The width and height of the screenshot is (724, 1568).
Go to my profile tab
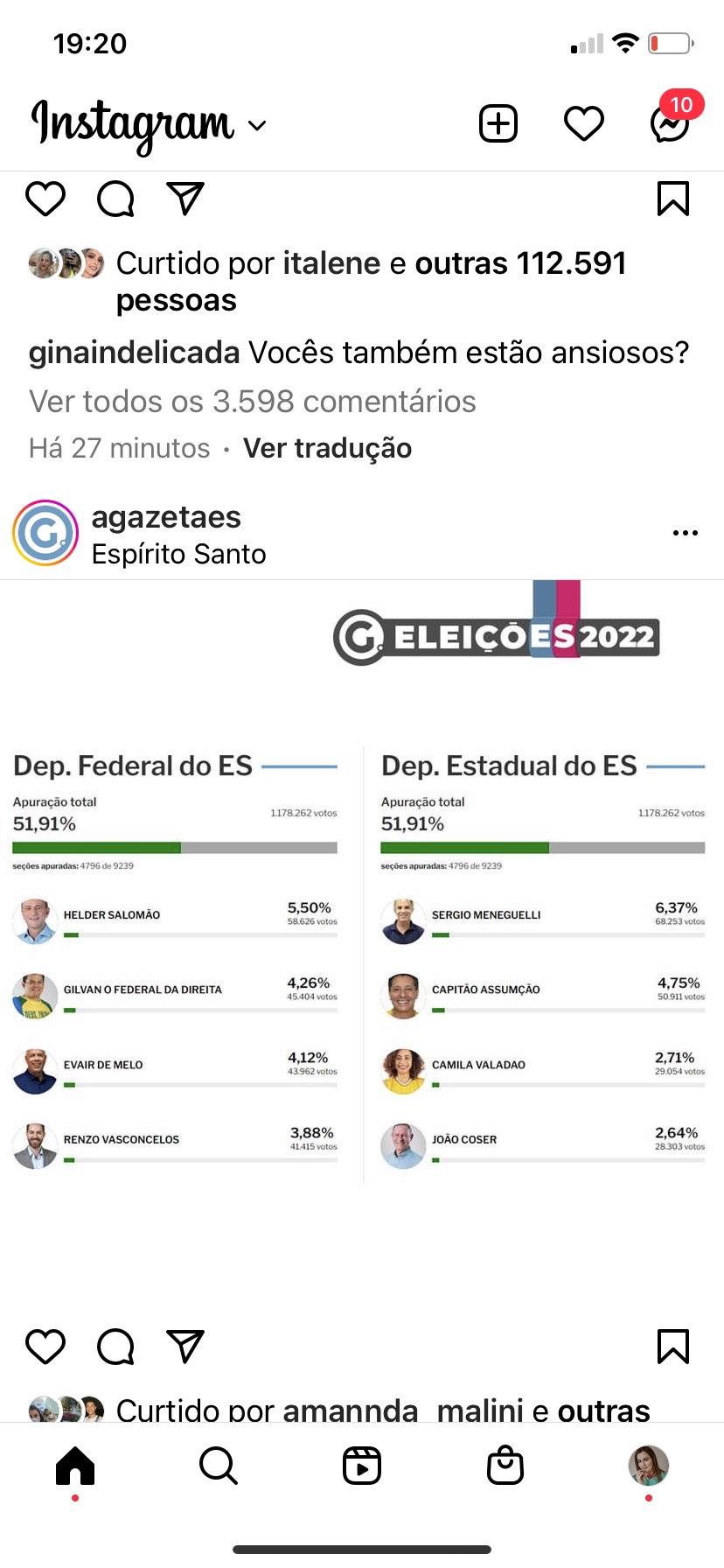[649, 1466]
